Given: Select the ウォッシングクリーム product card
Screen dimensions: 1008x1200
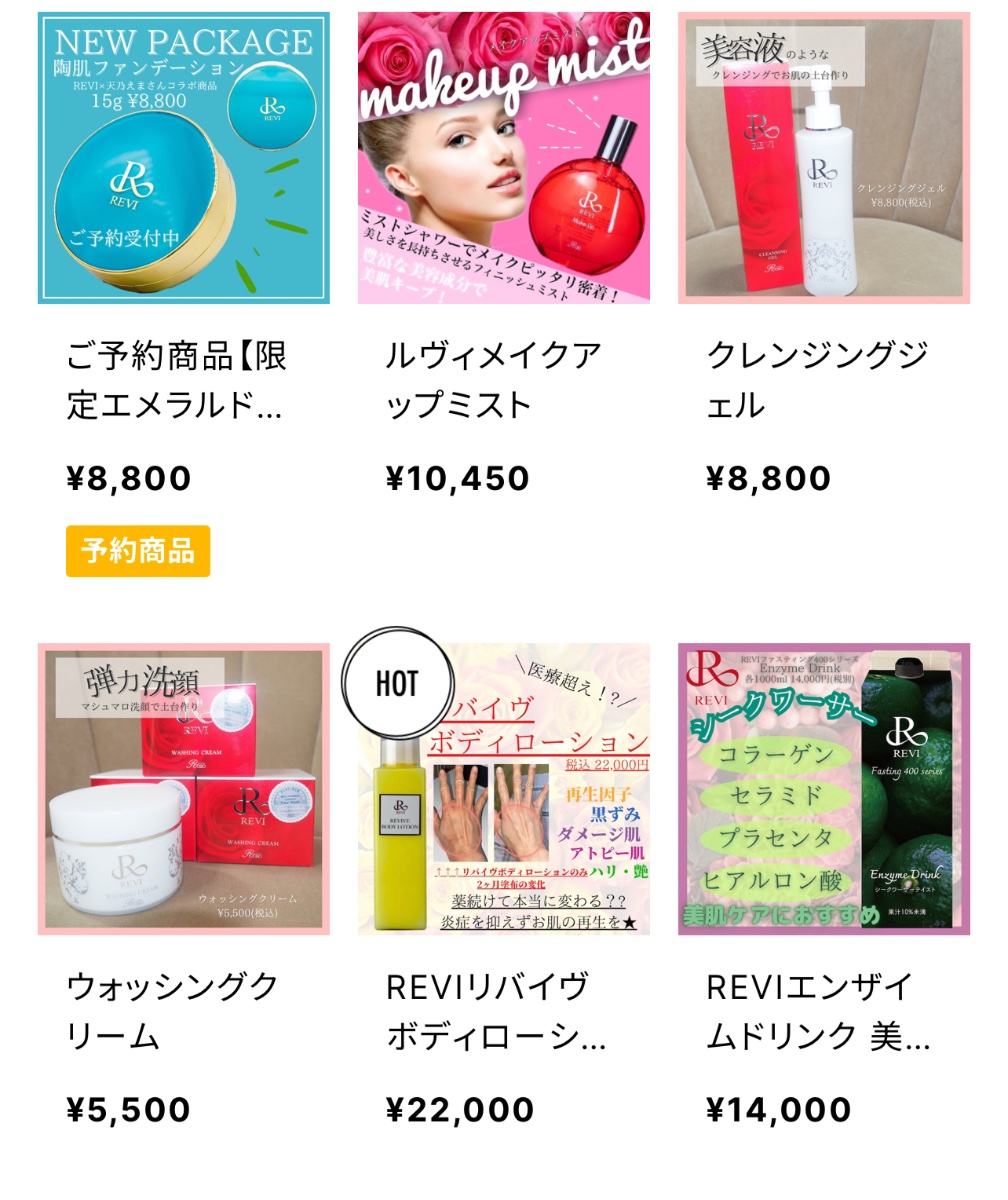Looking at the screenshot, I should [x=183, y=789].
